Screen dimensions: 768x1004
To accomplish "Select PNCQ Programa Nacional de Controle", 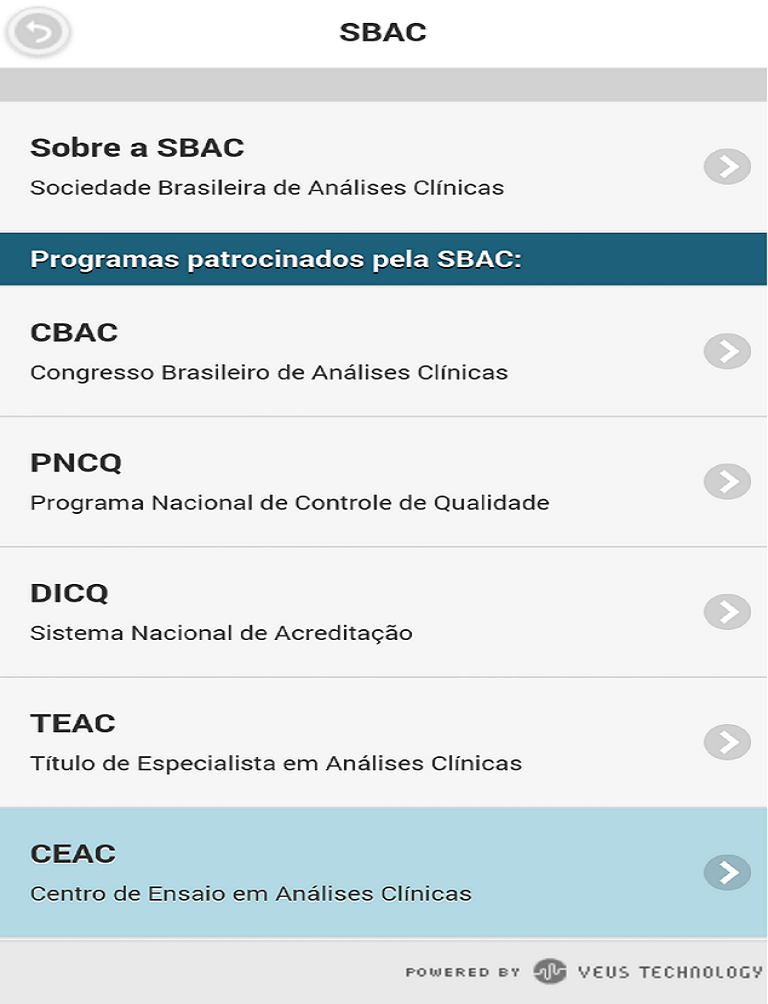I will point(384,482).
